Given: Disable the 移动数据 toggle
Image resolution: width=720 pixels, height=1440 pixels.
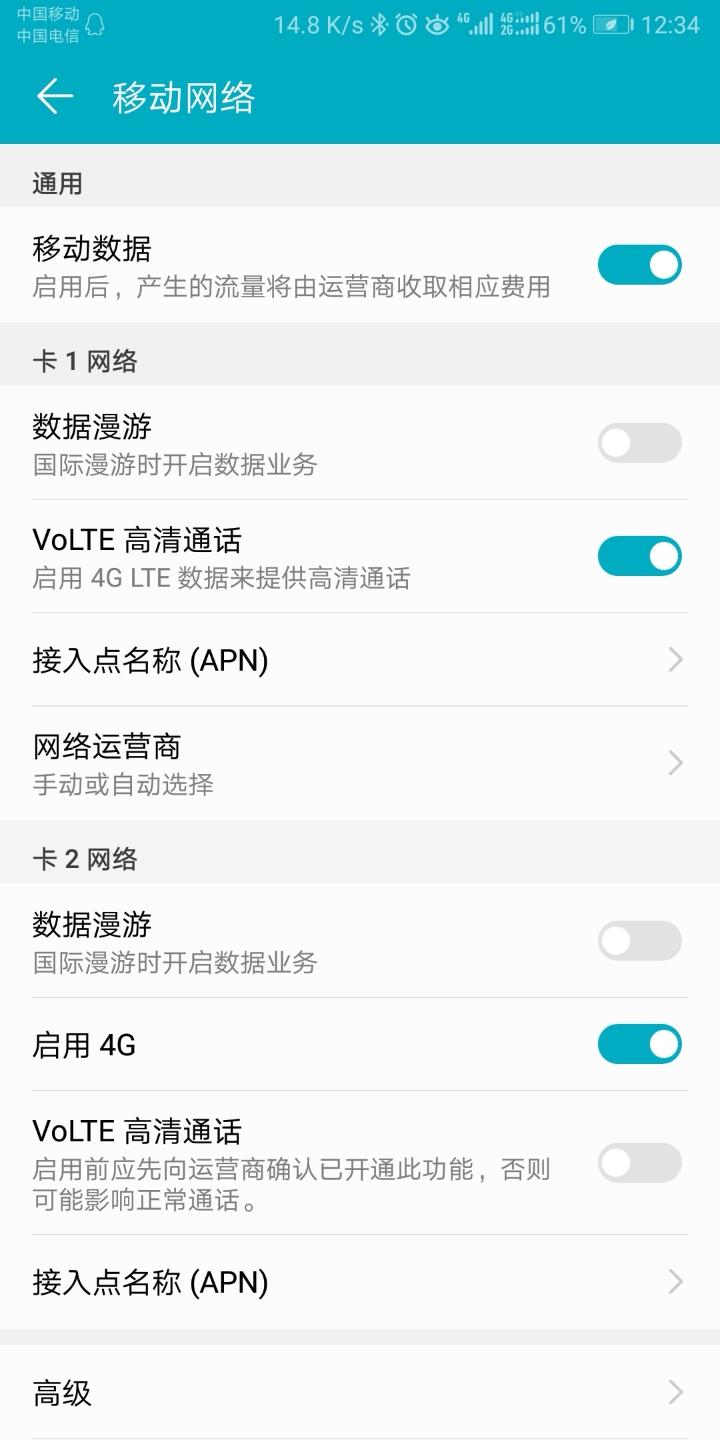Looking at the screenshot, I should 640,265.
